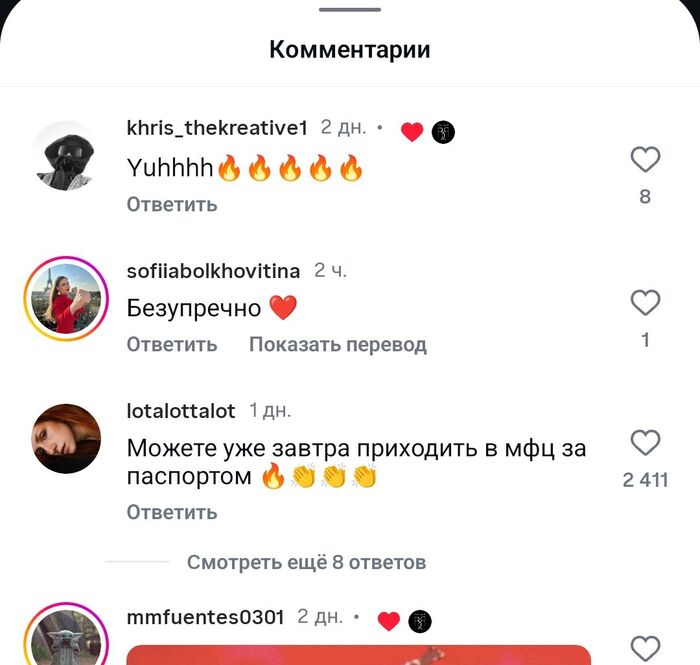Viewport: 700px width, 665px height.
Task: Open sofiiabolkhovitina's story avatar
Action: tap(64, 298)
